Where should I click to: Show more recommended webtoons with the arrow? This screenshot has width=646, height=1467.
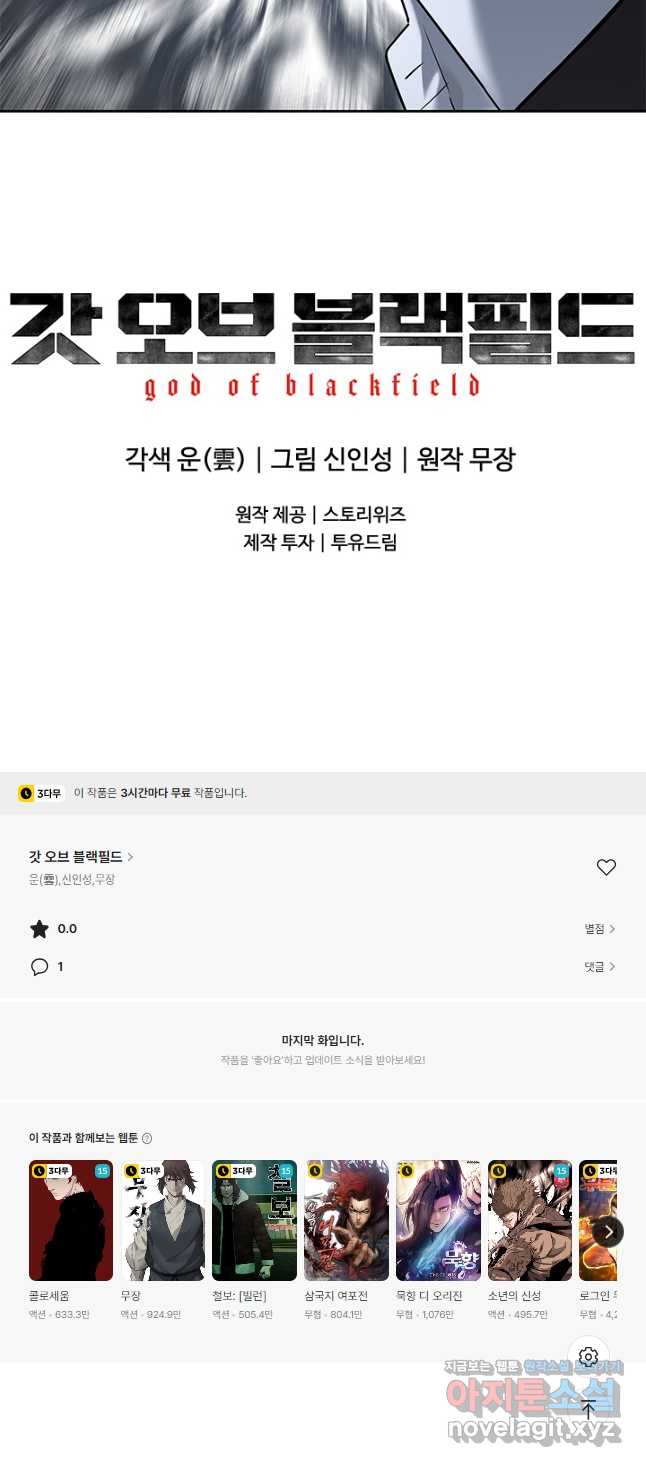[608, 1231]
